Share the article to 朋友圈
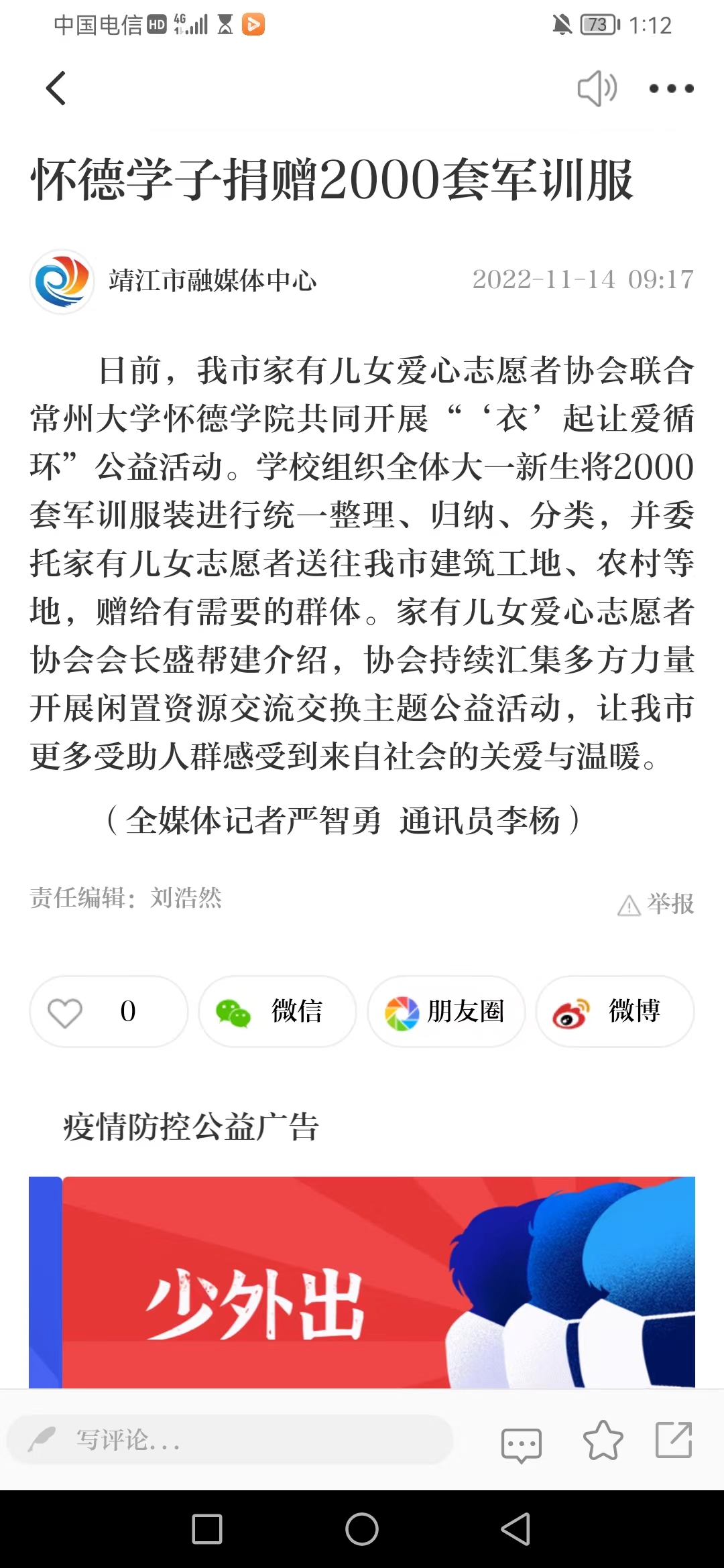The image size is (724, 1568). point(446,1011)
